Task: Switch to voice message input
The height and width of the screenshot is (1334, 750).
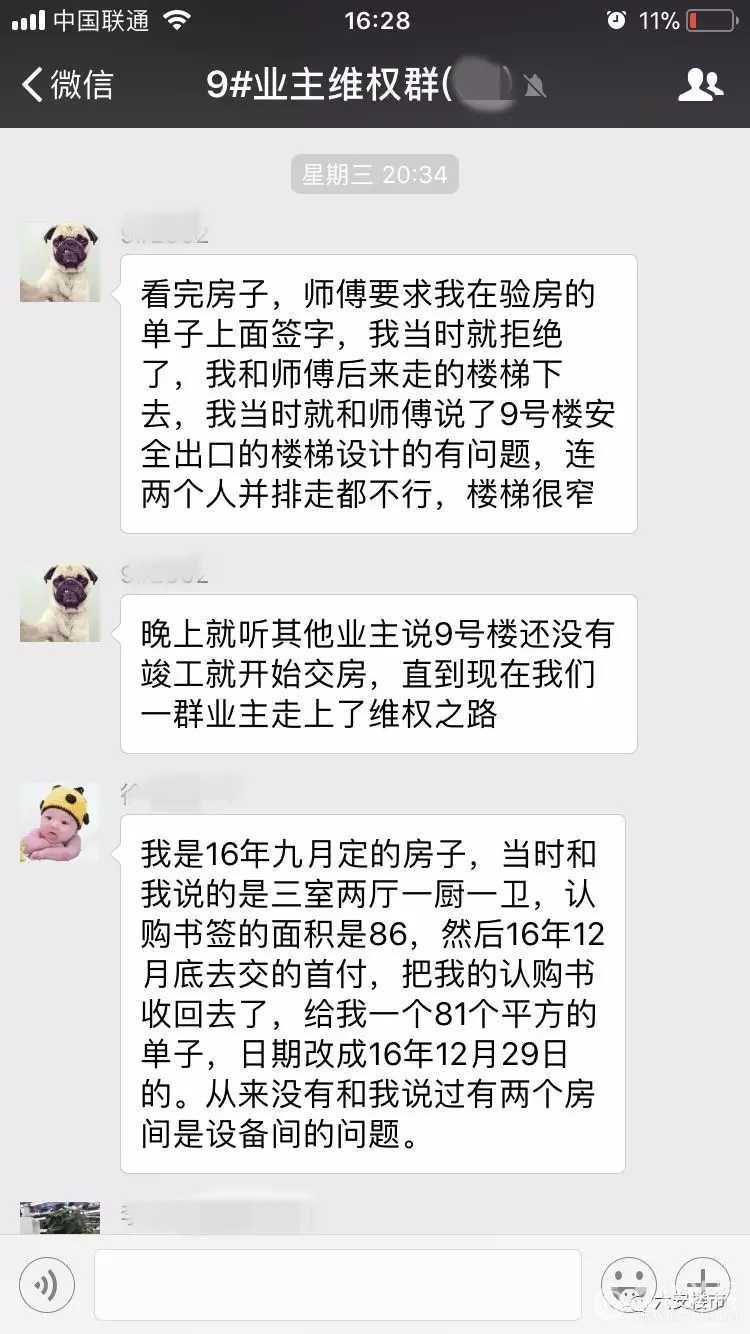Action: (x=47, y=1284)
